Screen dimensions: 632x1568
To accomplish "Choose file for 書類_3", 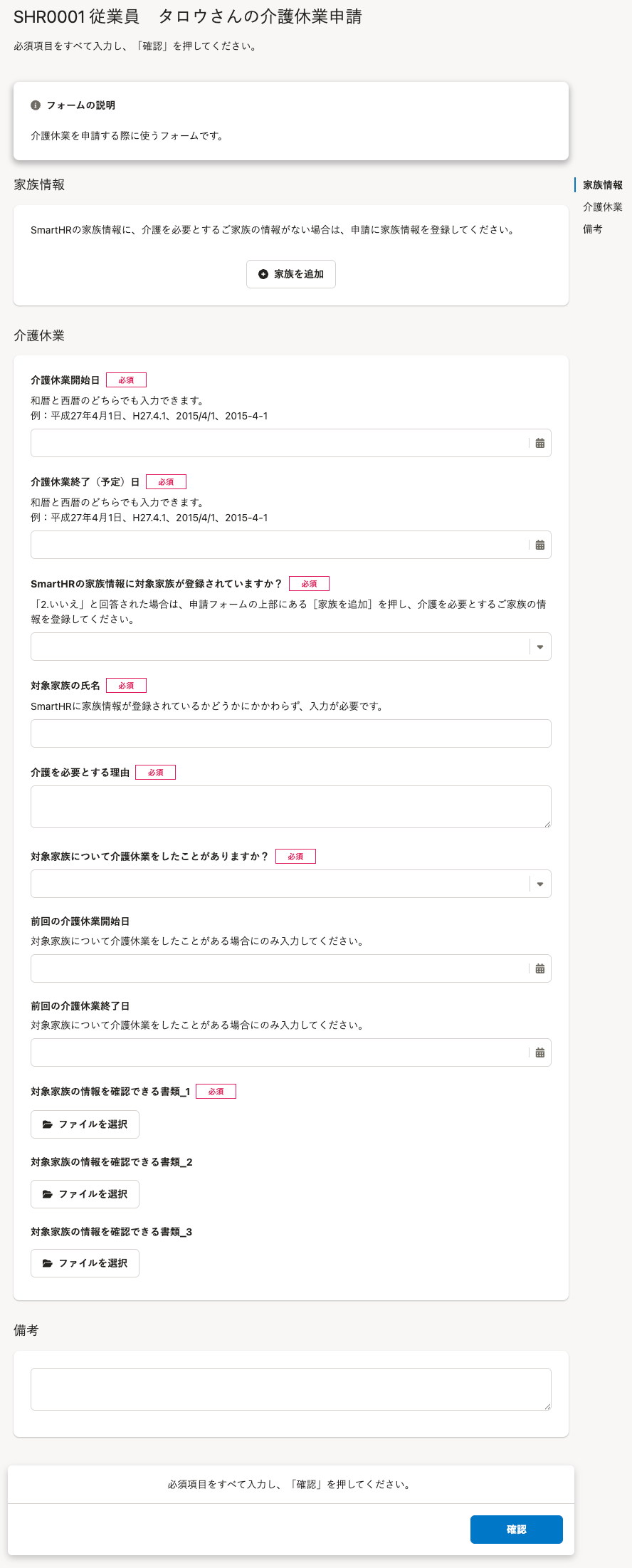I will pyautogui.click(x=85, y=1263).
